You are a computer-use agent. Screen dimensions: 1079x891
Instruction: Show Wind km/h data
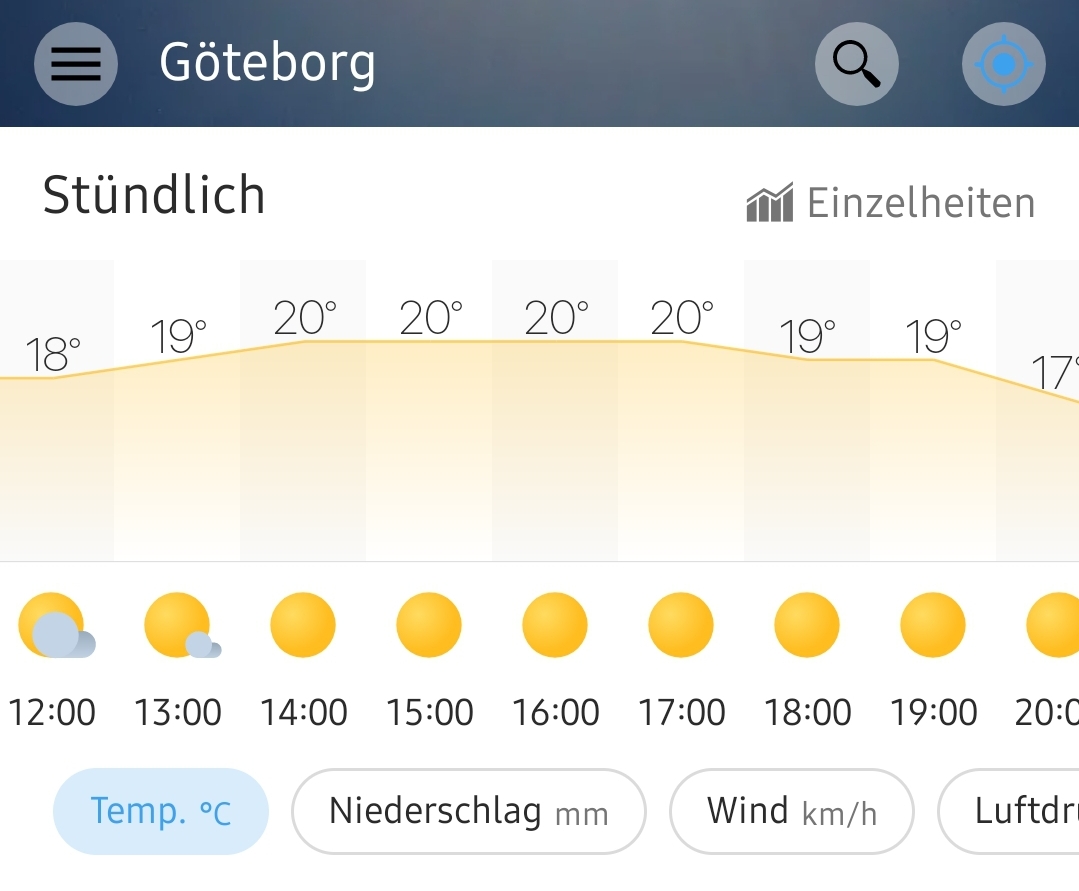coord(791,811)
